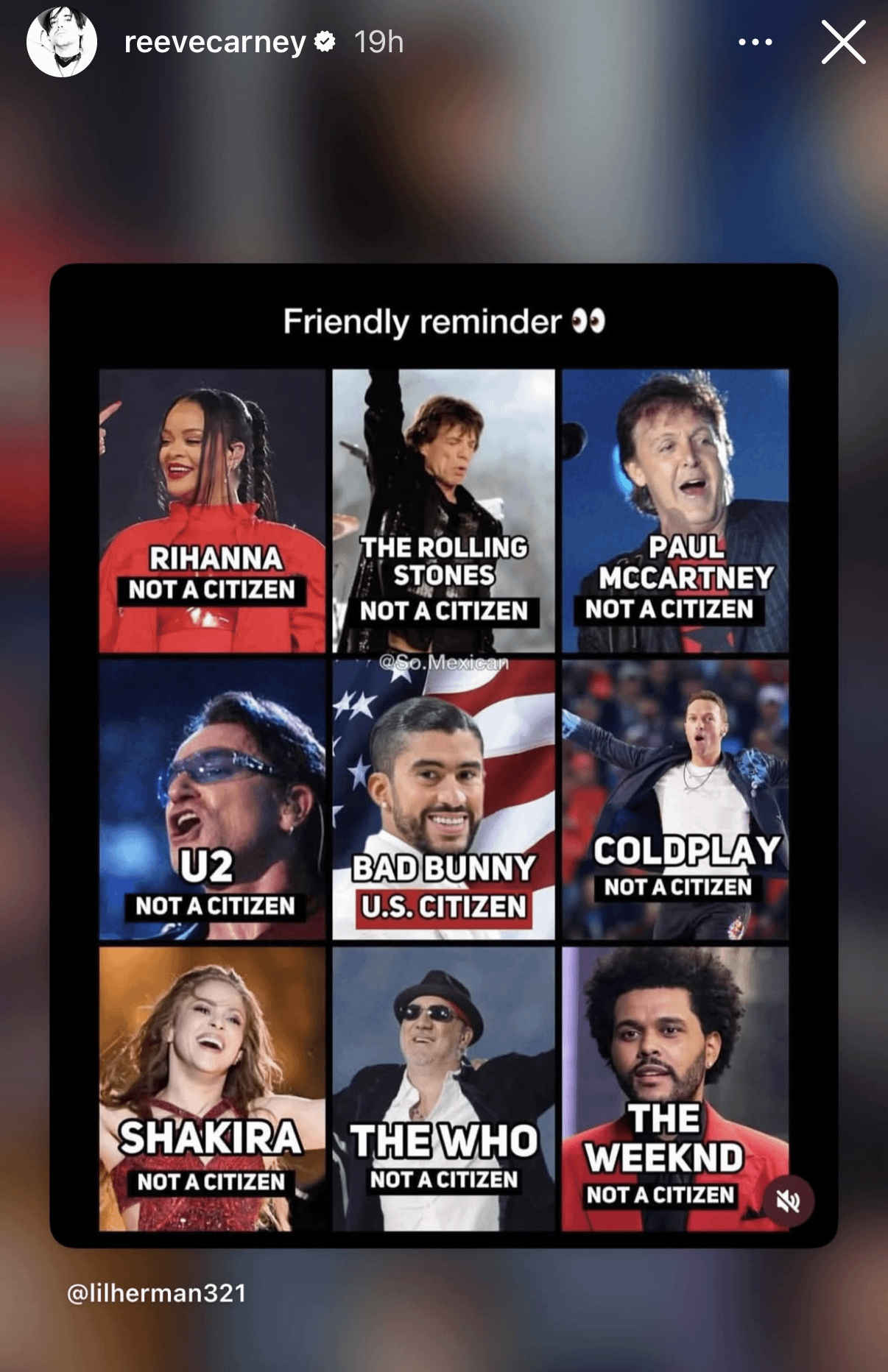Screen dimensions: 888x1372
Task: Open reevecarney's profile picture
Action: [62, 43]
